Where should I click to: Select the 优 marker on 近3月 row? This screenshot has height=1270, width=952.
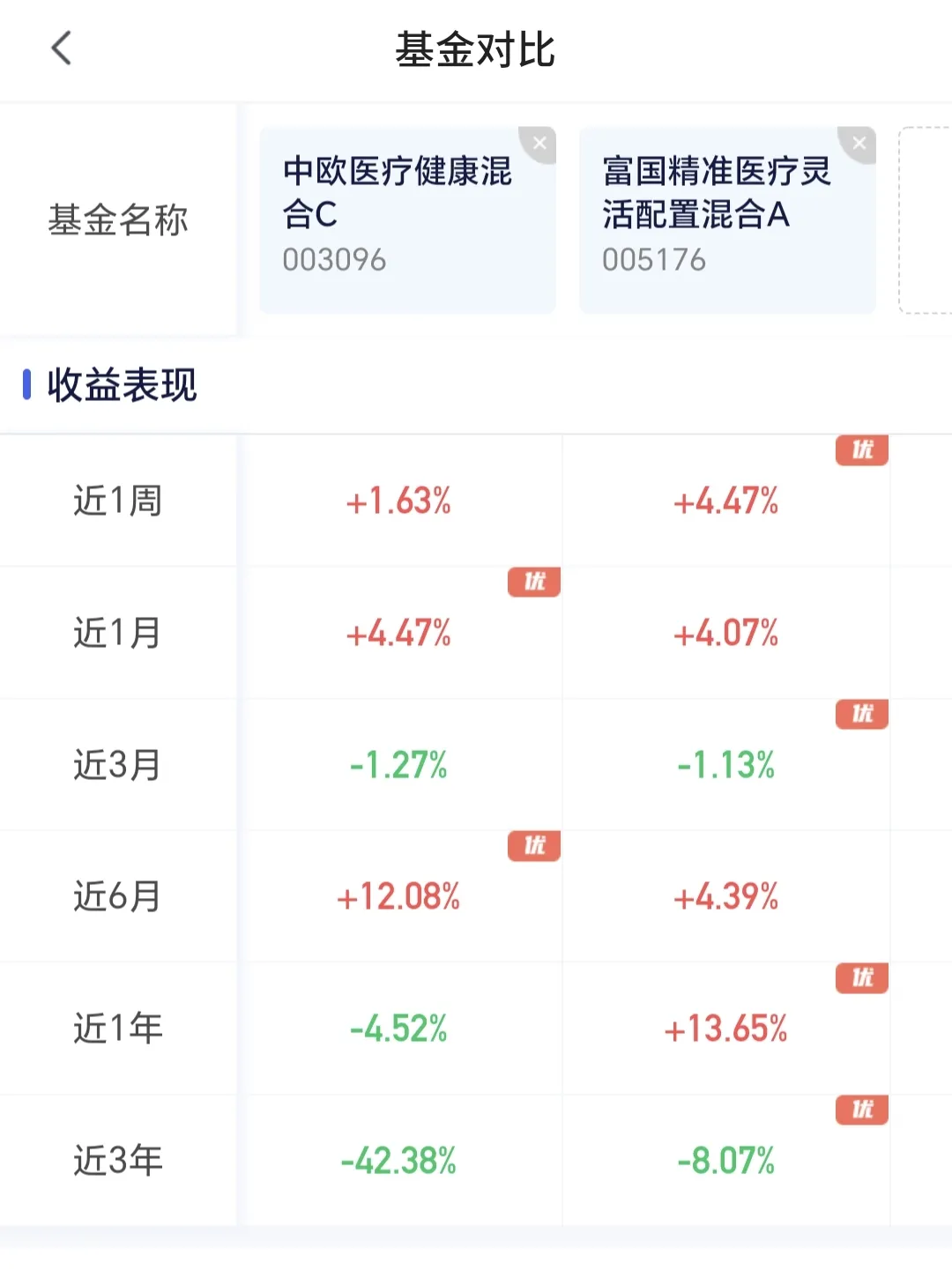coord(861,715)
